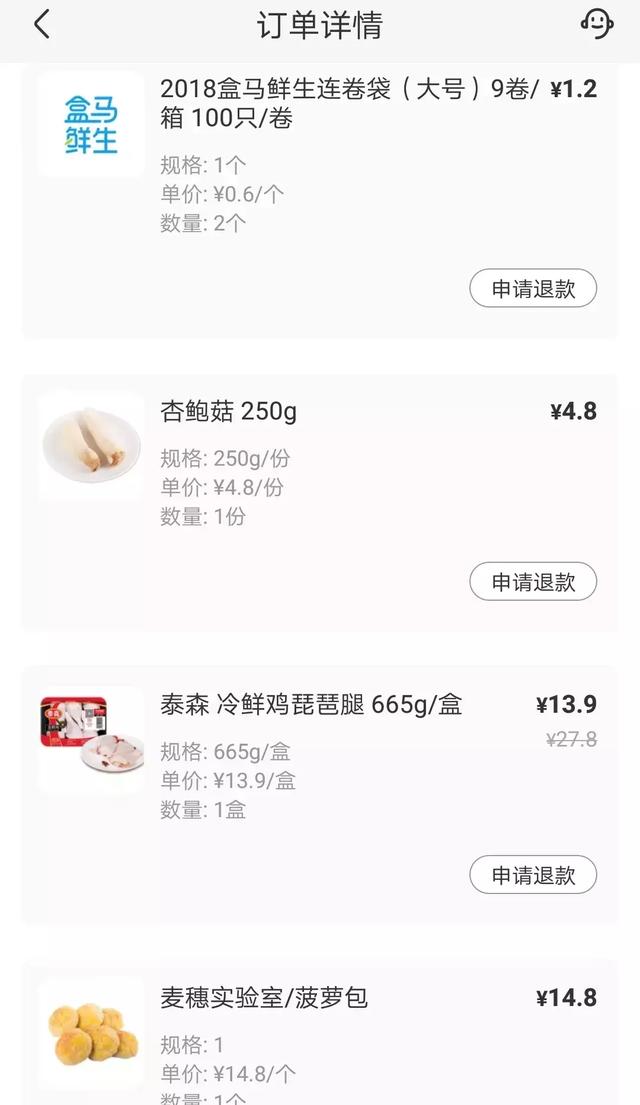View the 杏鲍菇 250g product details
Image resolution: width=640 pixels, height=1105 pixels.
tap(229, 412)
